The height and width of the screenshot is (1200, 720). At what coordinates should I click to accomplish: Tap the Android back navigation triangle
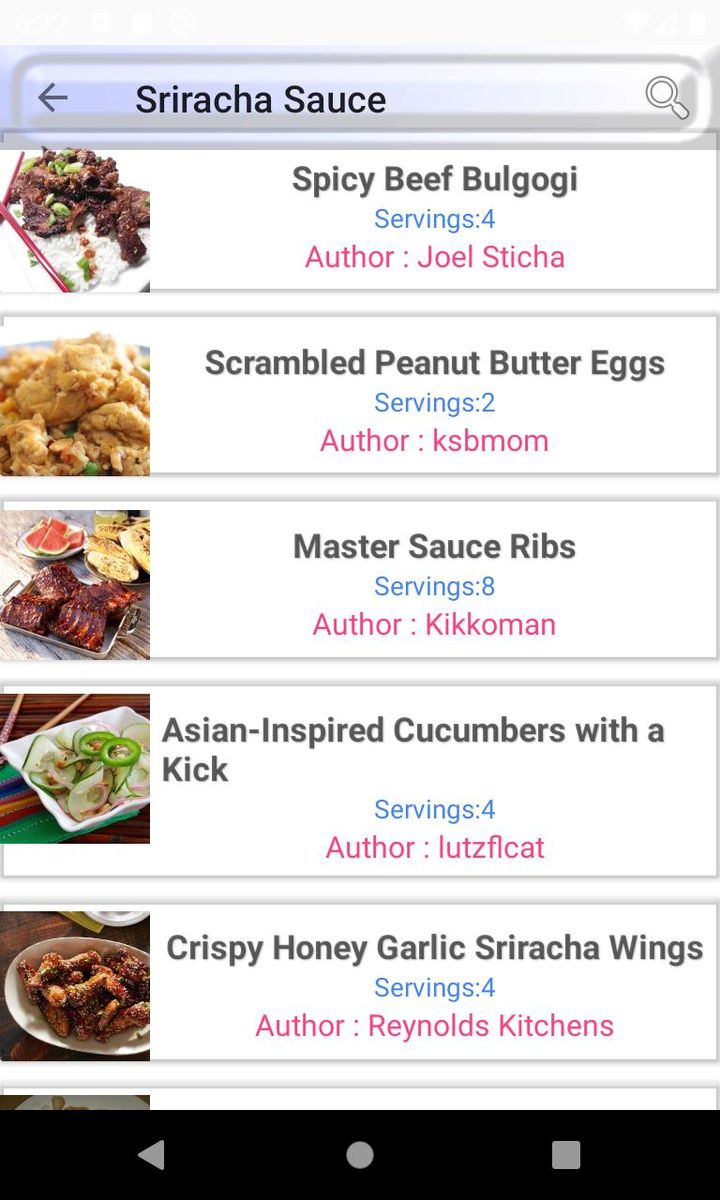pyautogui.click(x=151, y=1154)
